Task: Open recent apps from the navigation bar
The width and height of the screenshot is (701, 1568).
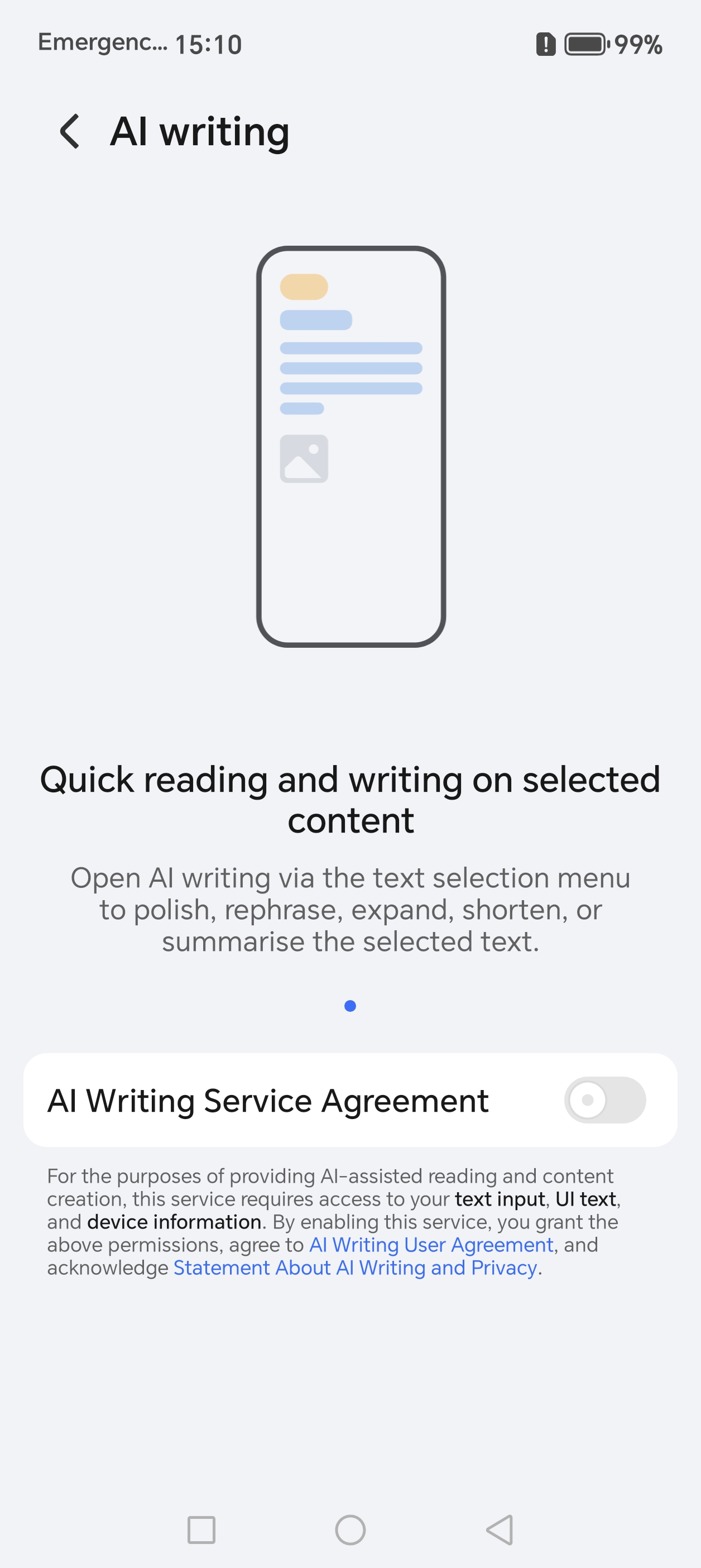Action: (201, 1529)
